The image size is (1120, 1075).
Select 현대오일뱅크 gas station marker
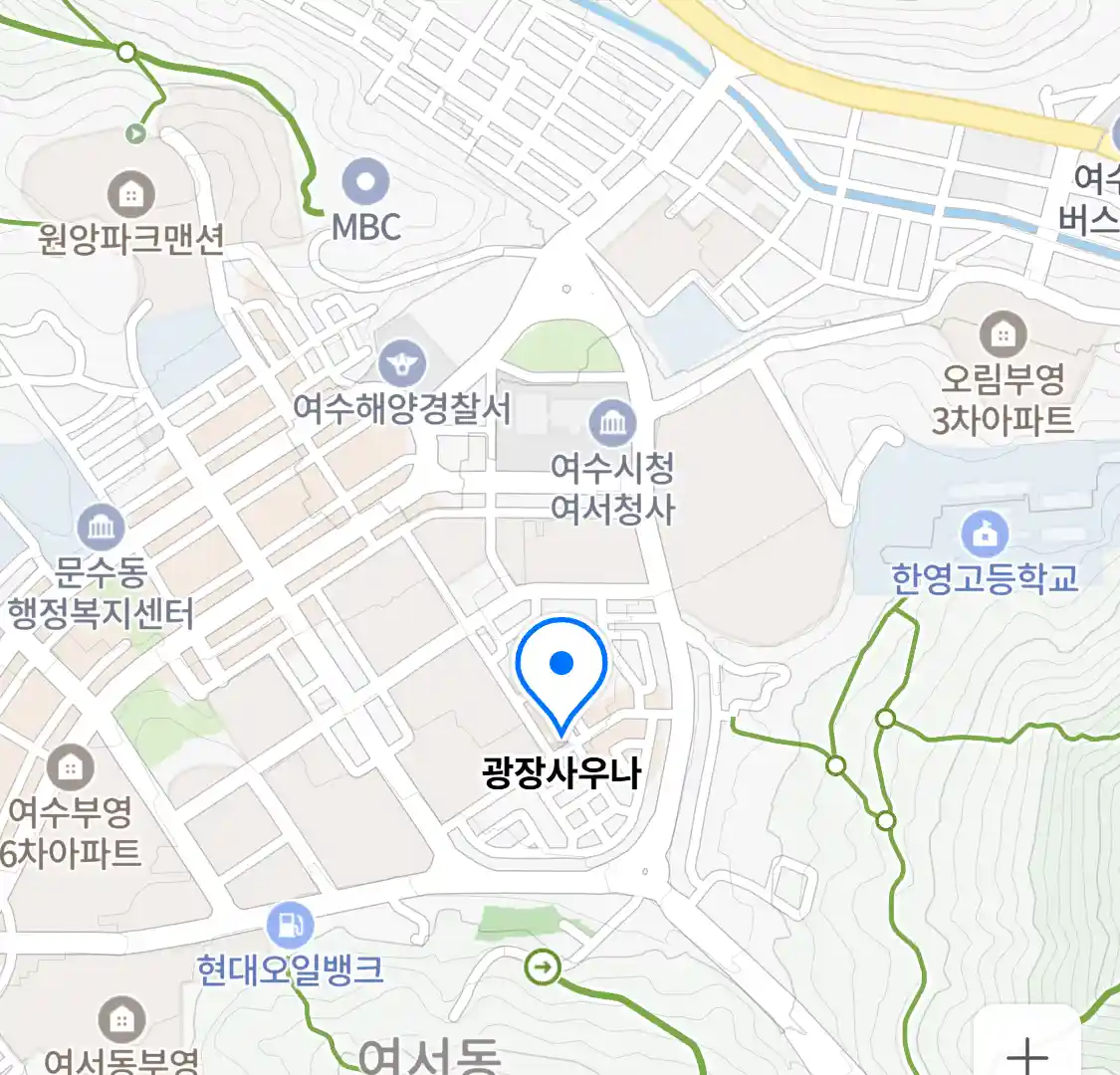[290, 927]
